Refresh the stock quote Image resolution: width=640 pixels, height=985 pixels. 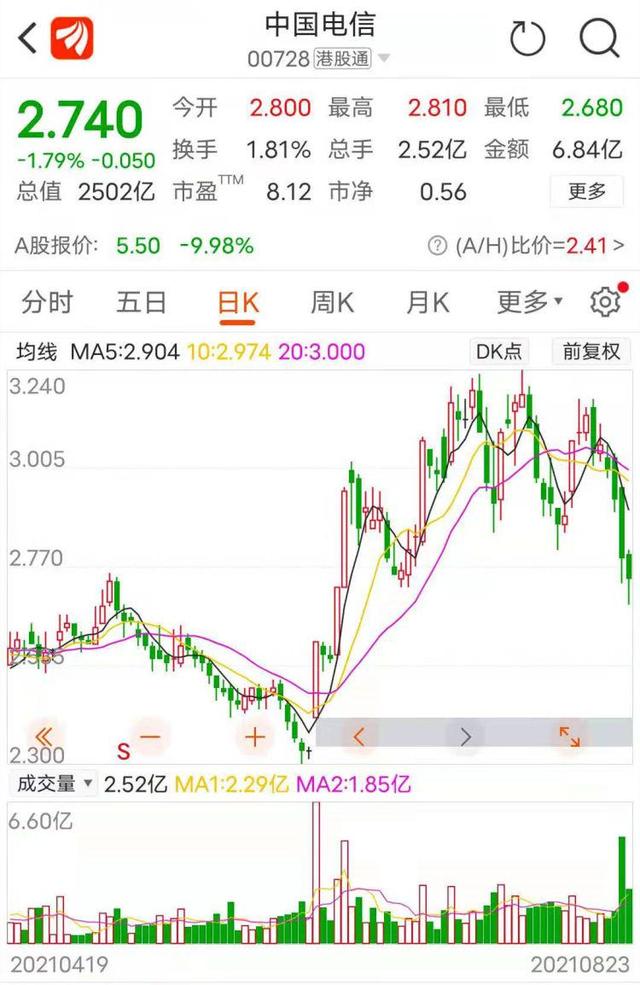click(528, 39)
